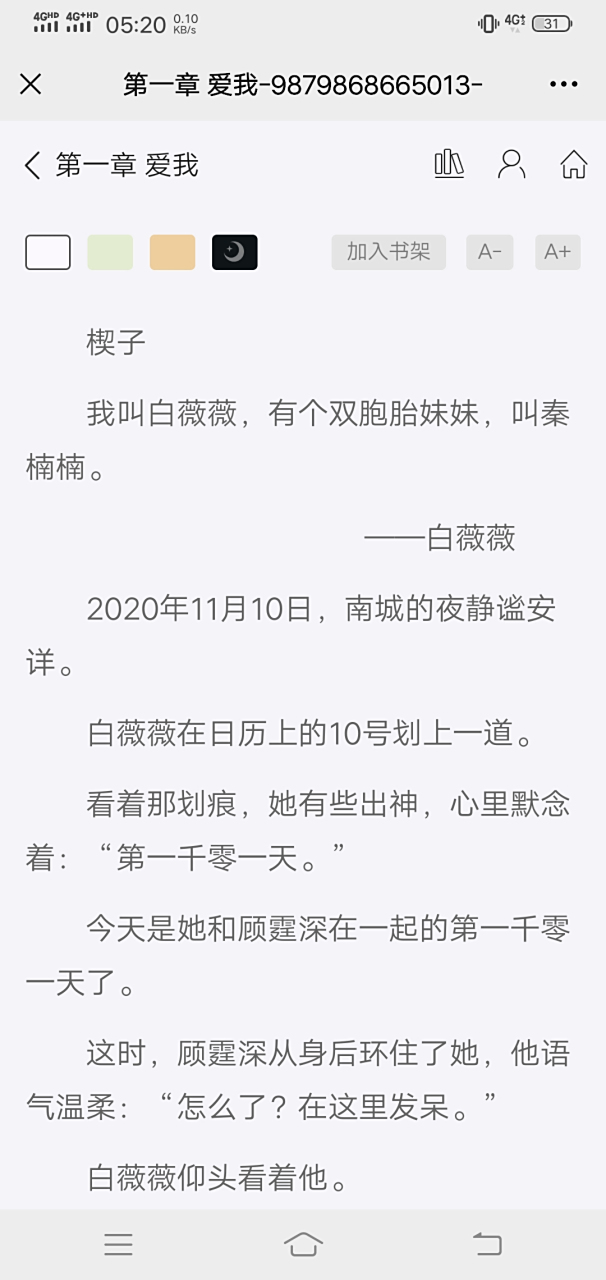
Task: Open the three-dot overflow menu
Action: pos(564,84)
